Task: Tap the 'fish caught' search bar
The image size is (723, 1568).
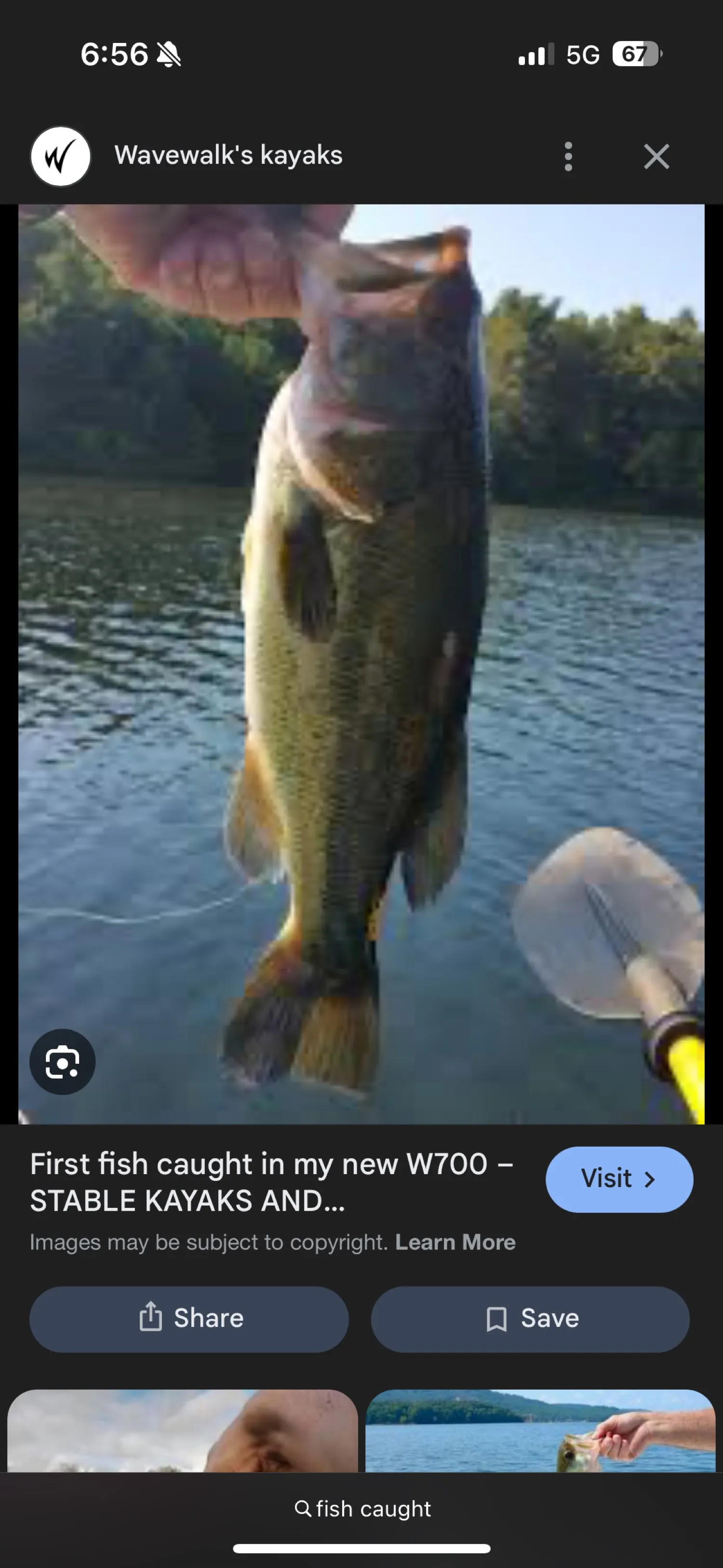Action: [363, 1509]
